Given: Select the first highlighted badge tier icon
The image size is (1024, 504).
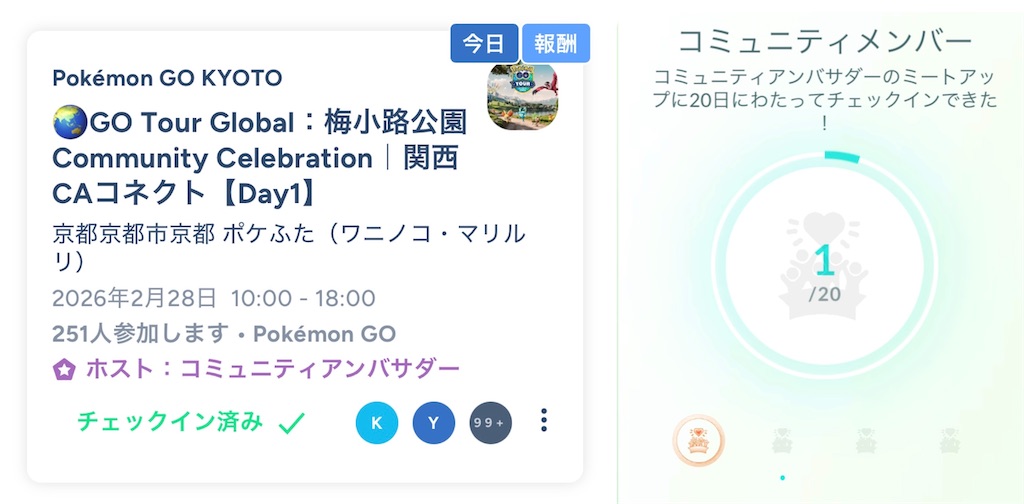Looking at the screenshot, I should [x=699, y=439].
